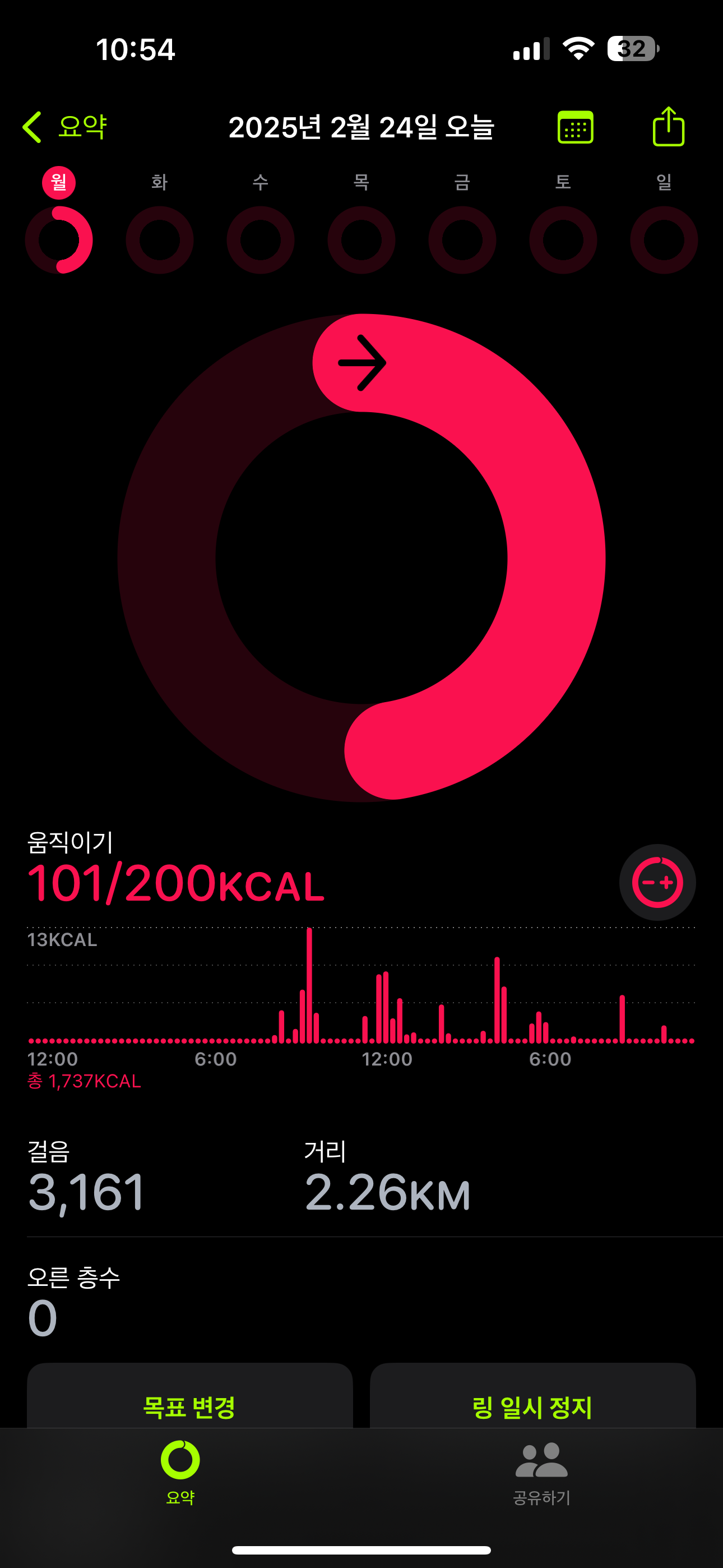Select Thursday (목) activity ring
This screenshot has height=1568, width=723.
pos(361,240)
